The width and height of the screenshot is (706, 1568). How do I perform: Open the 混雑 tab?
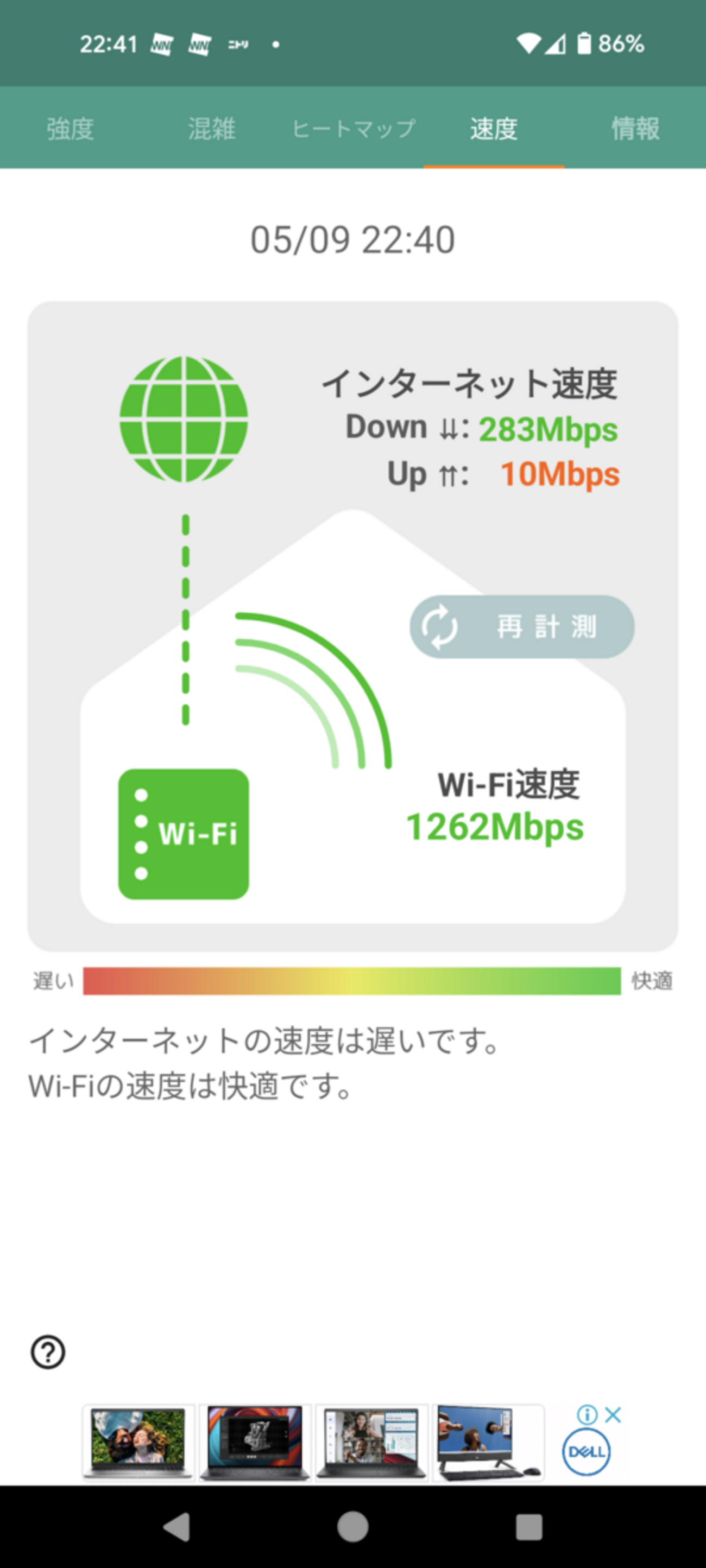[211, 129]
